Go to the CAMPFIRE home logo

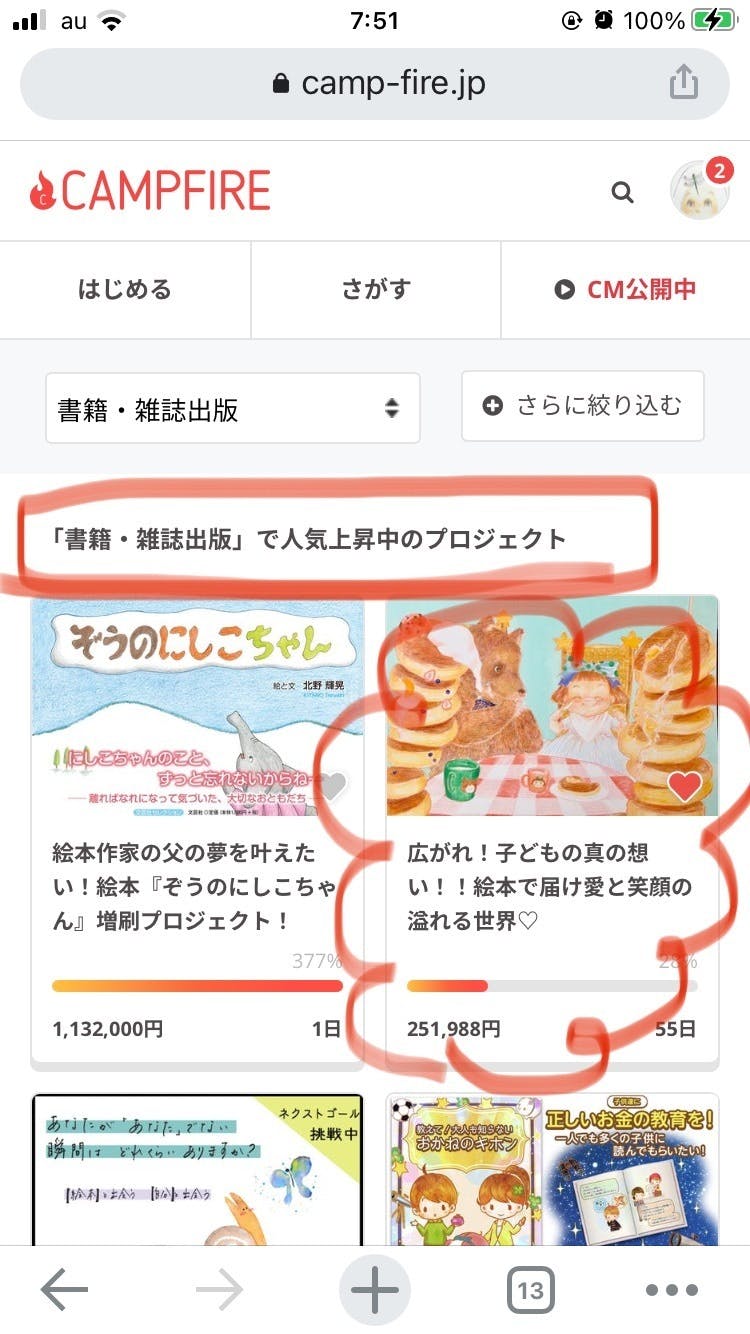(x=150, y=190)
